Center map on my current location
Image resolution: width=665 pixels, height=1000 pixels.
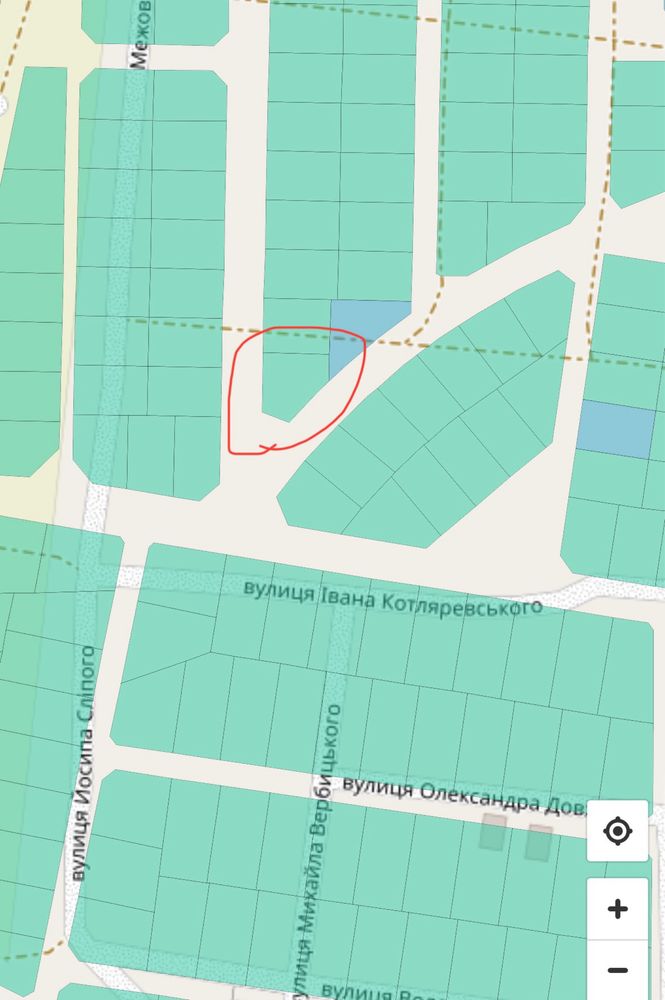pos(618,831)
